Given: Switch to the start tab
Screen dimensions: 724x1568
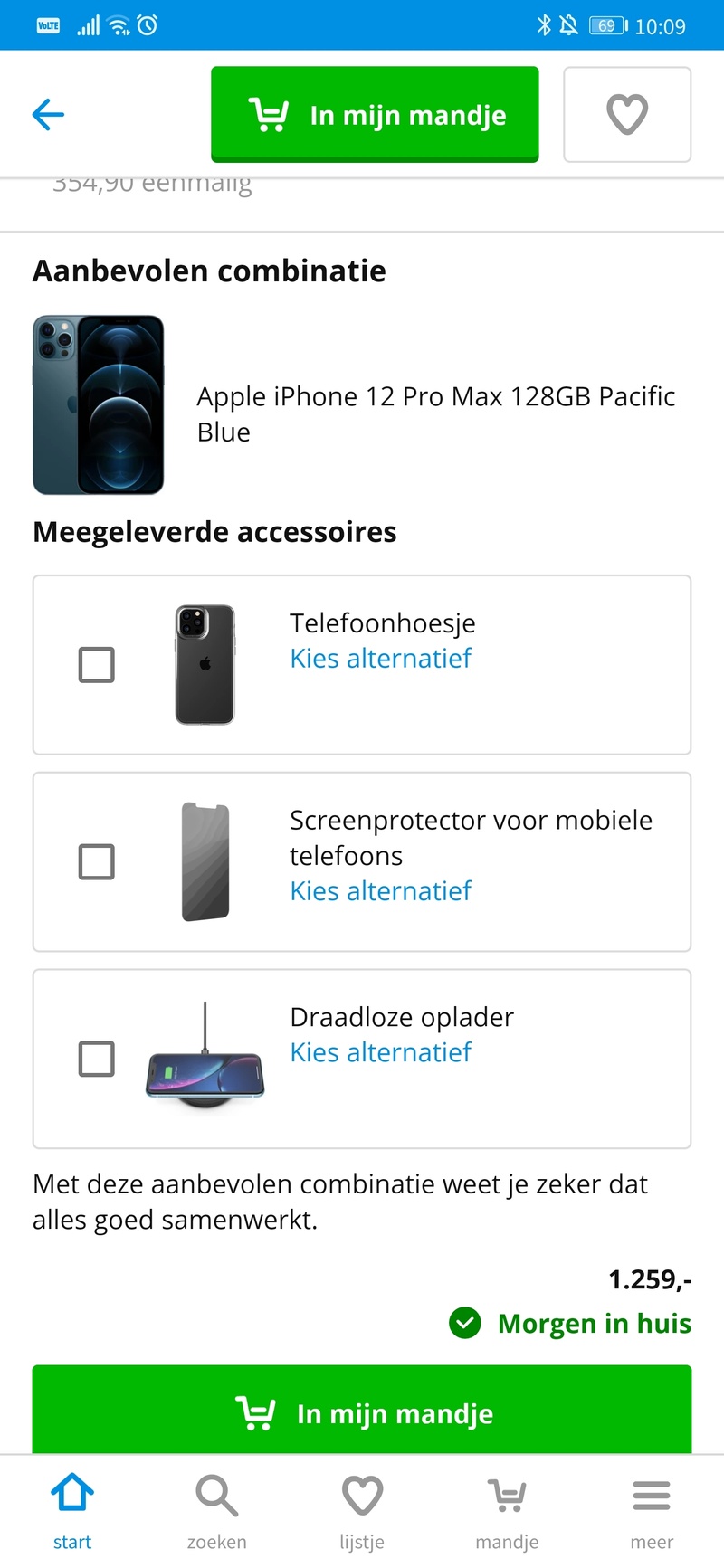Looking at the screenshot, I should [x=72, y=1511].
